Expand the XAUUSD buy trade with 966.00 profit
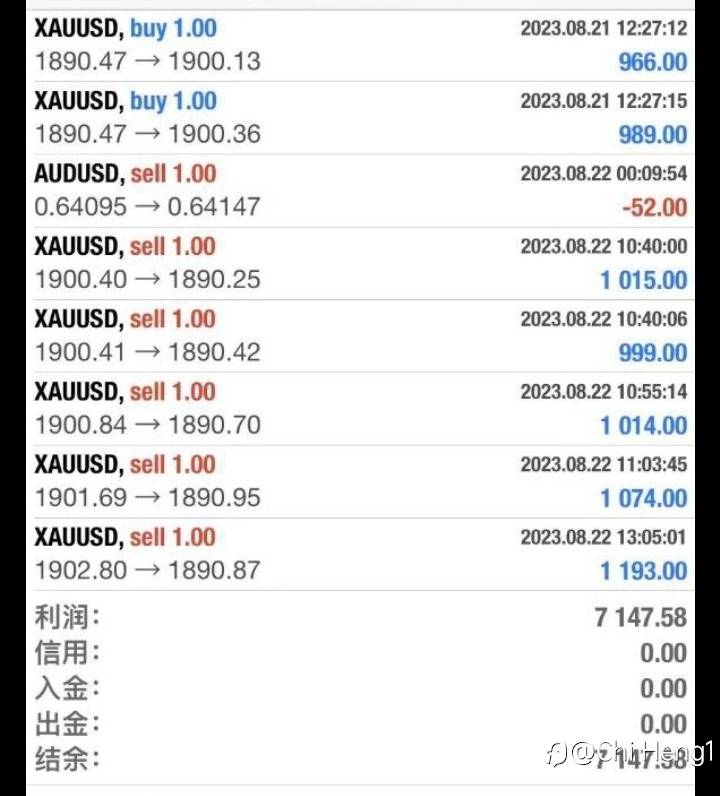Image resolution: width=720 pixels, height=796 pixels. [x=360, y=45]
